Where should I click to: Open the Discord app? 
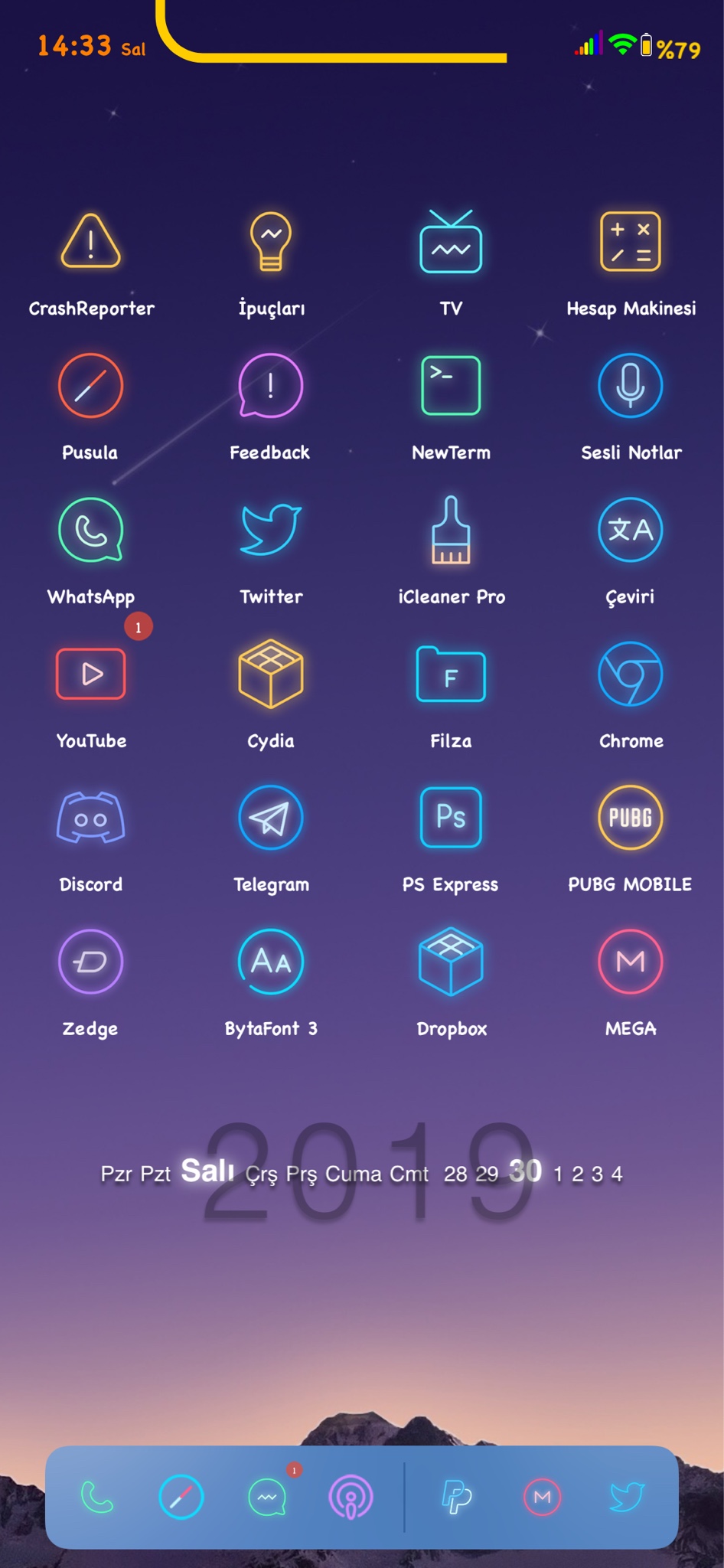91,818
